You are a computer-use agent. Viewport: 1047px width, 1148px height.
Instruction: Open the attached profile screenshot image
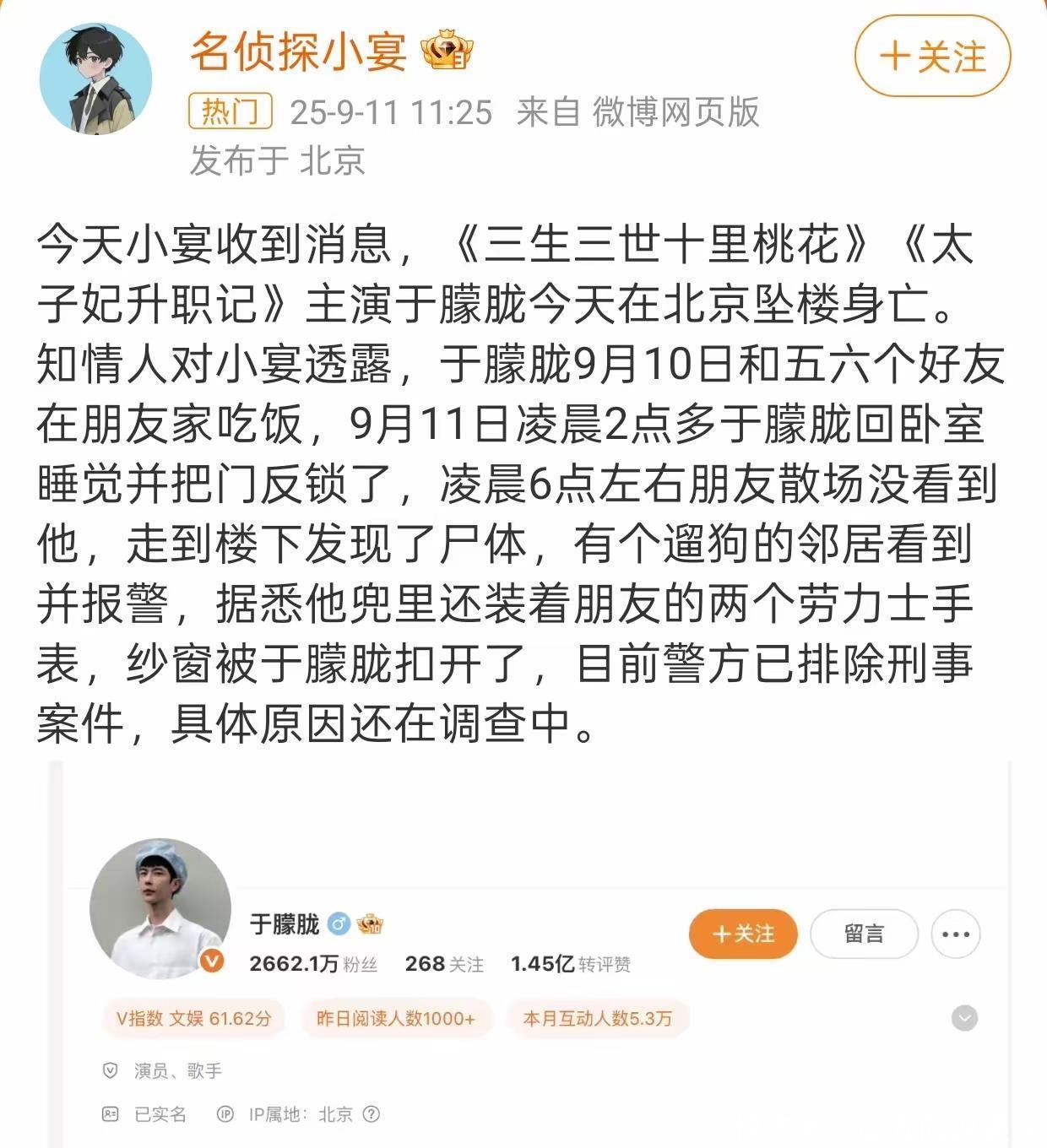point(528,954)
